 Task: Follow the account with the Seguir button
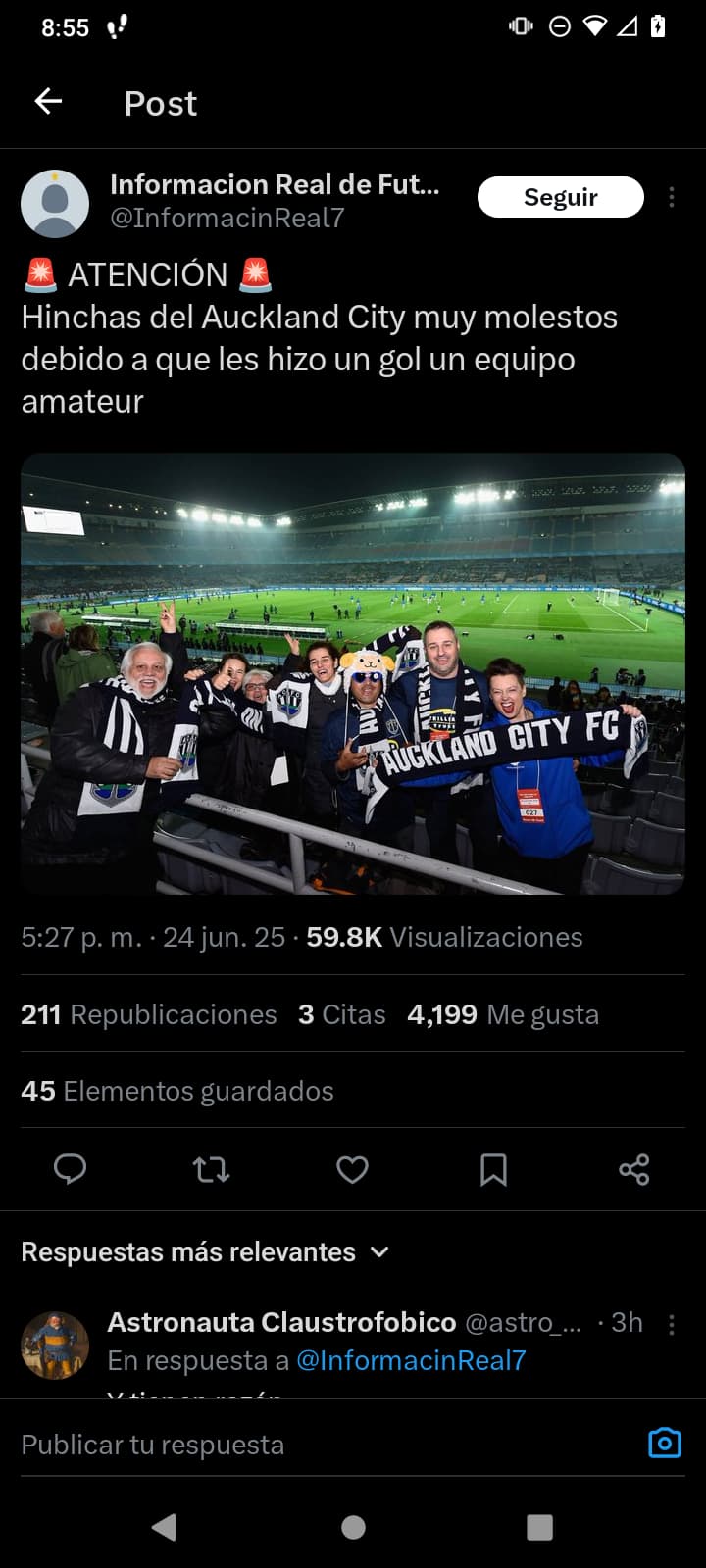point(560,197)
